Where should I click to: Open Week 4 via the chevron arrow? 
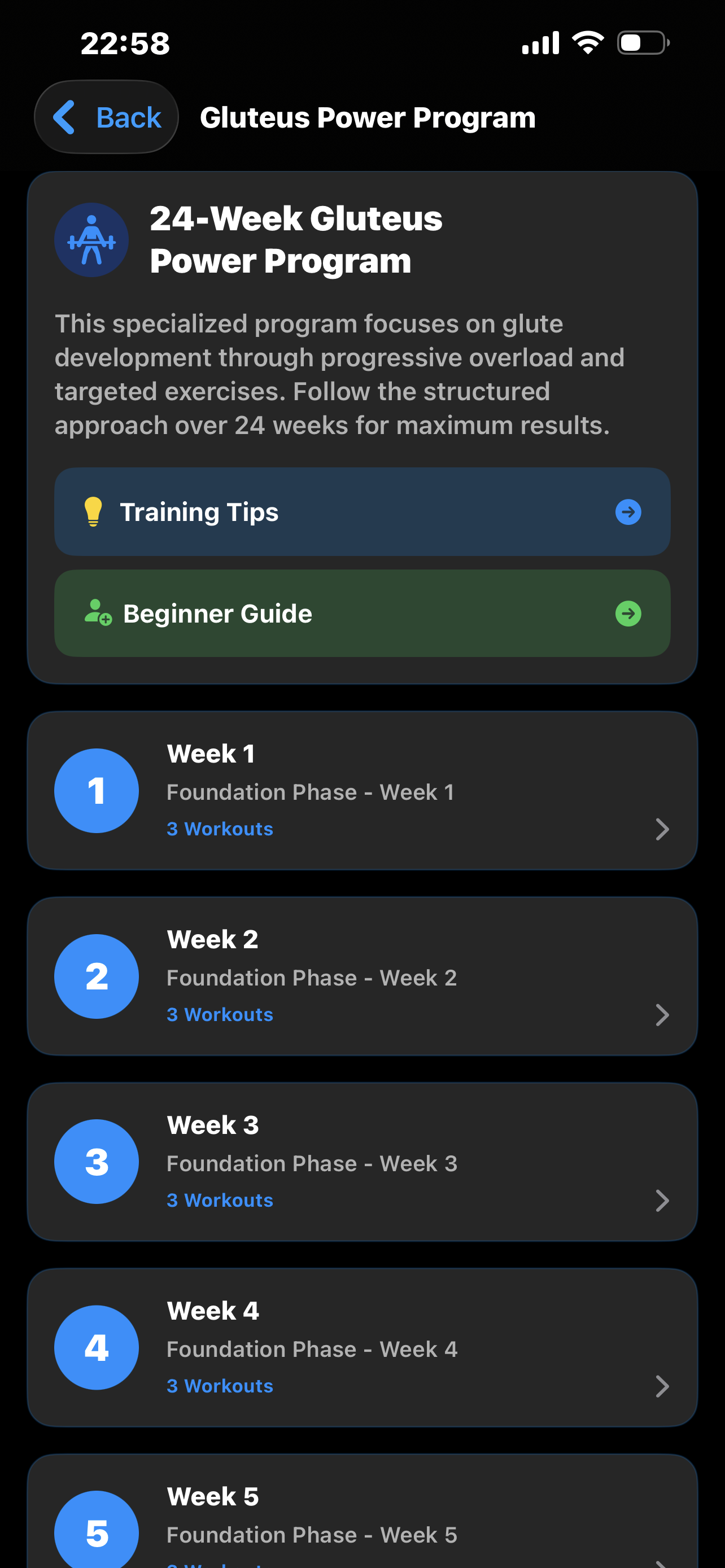tap(663, 1387)
